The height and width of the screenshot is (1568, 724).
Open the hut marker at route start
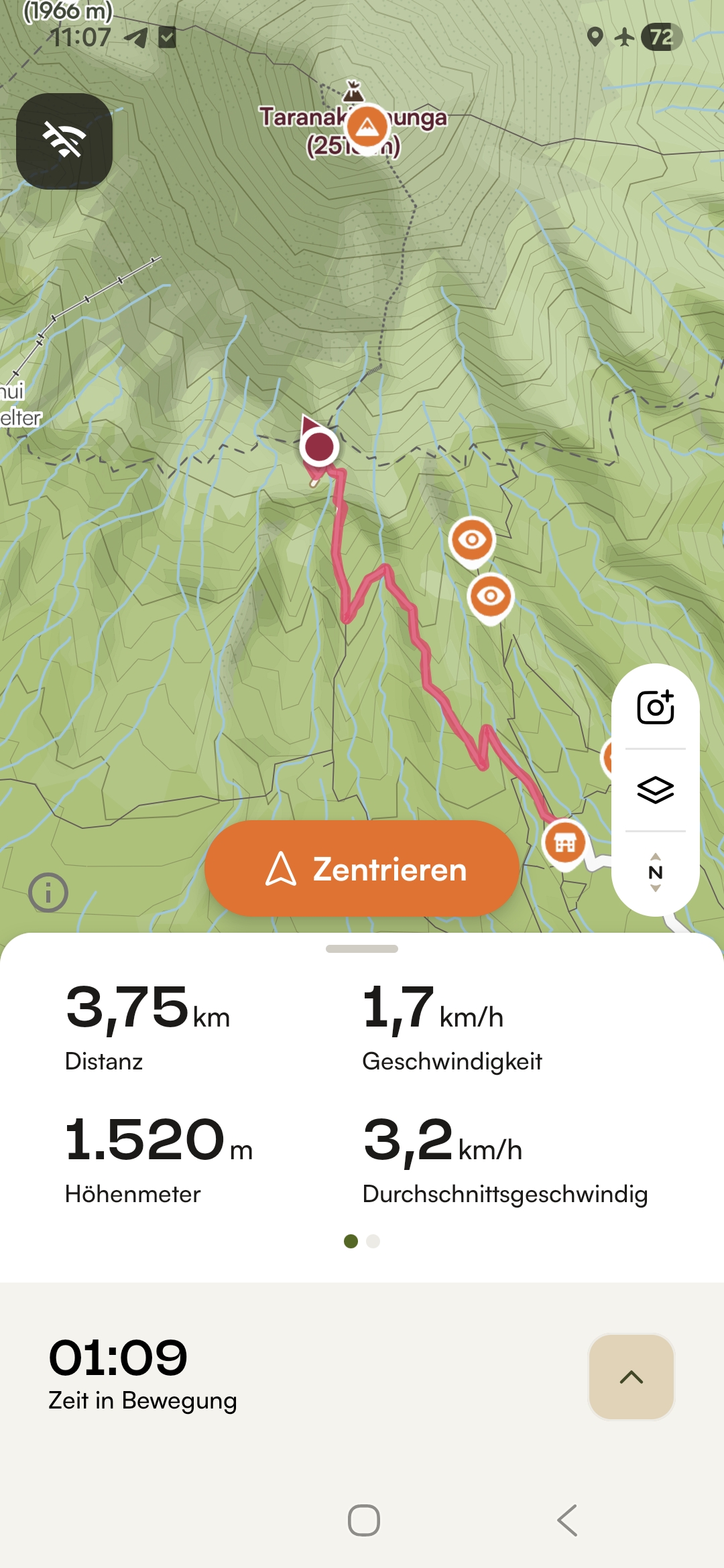565,842
